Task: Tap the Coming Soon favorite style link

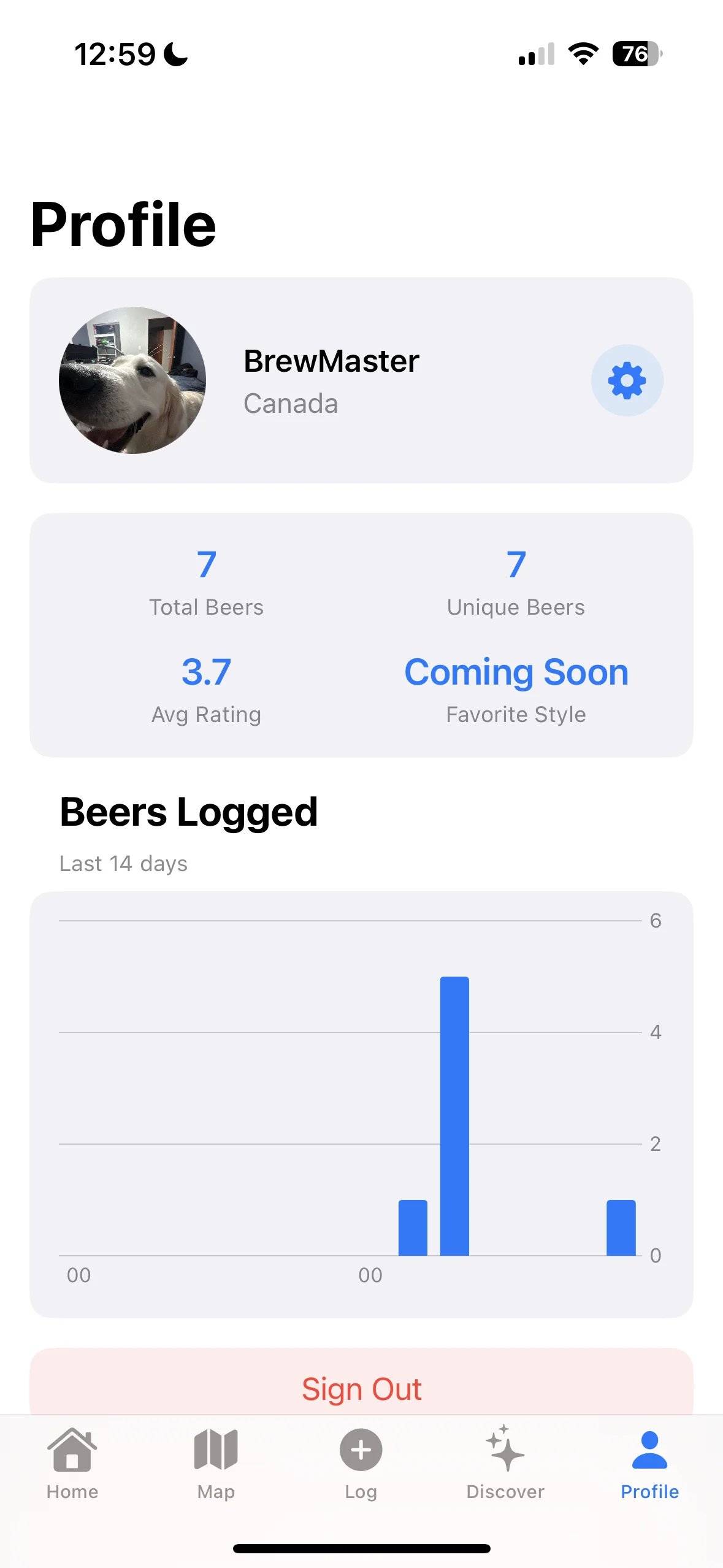Action: [516, 672]
